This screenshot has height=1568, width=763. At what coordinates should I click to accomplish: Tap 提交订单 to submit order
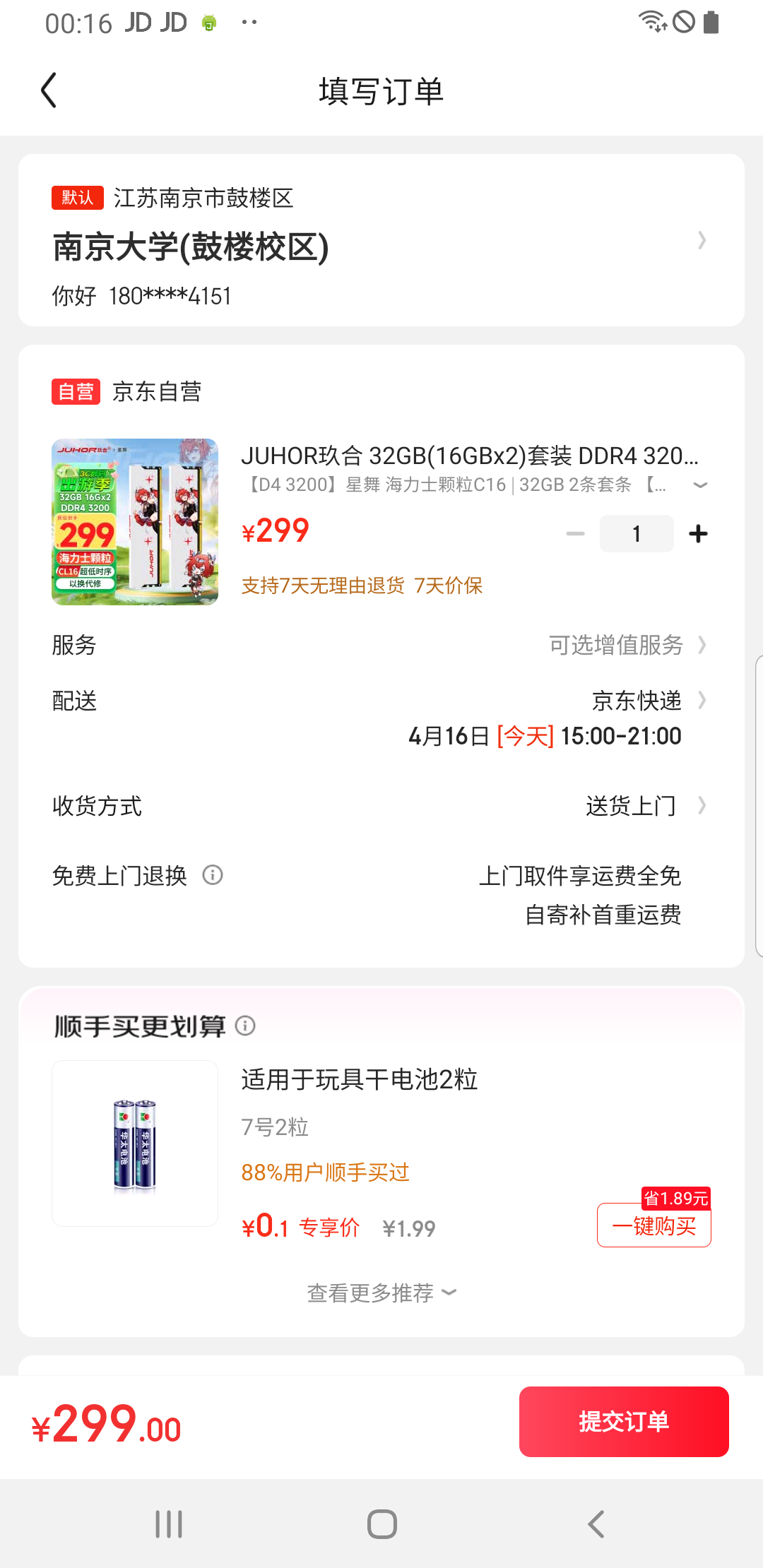[x=624, y=1421]
